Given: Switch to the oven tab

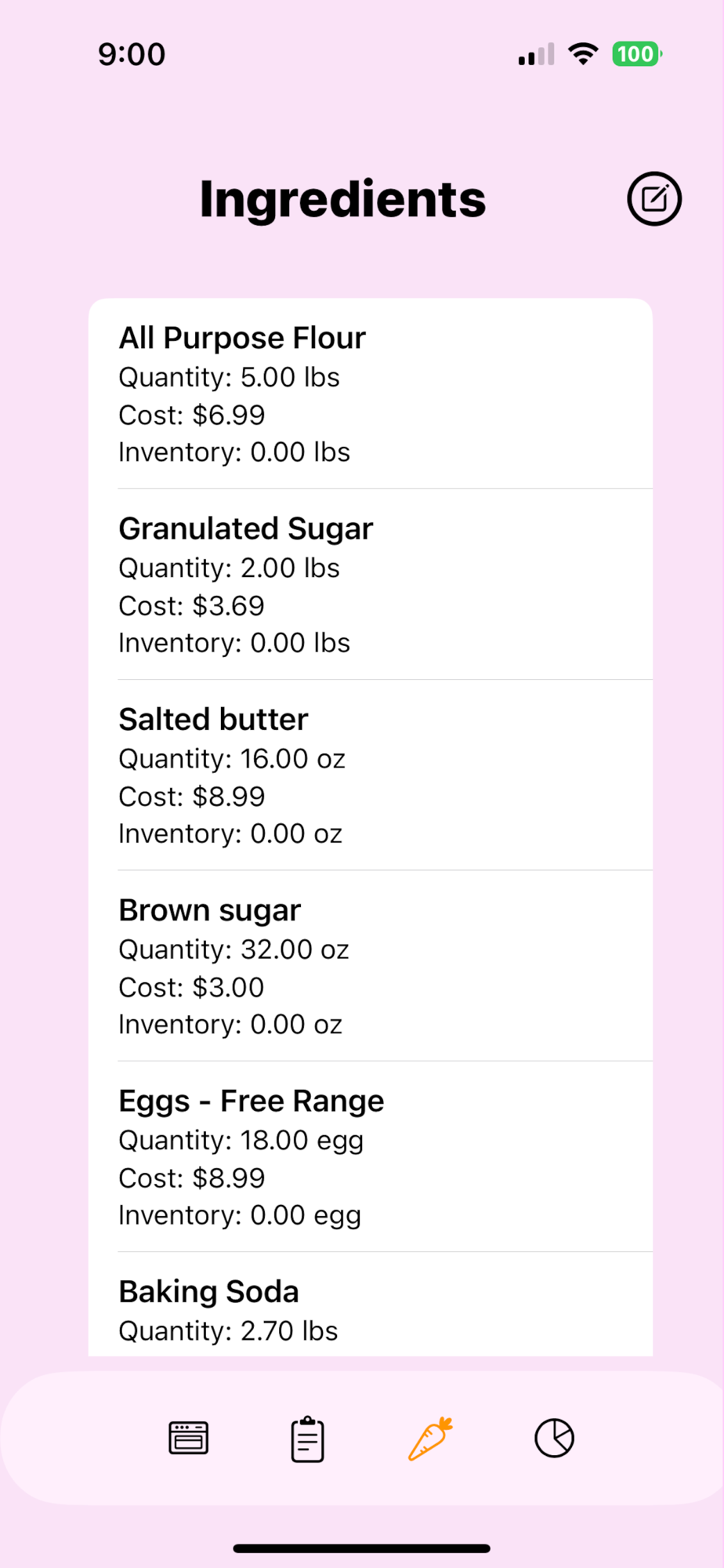Looking at the screenshot, I should pos(189,1438).
